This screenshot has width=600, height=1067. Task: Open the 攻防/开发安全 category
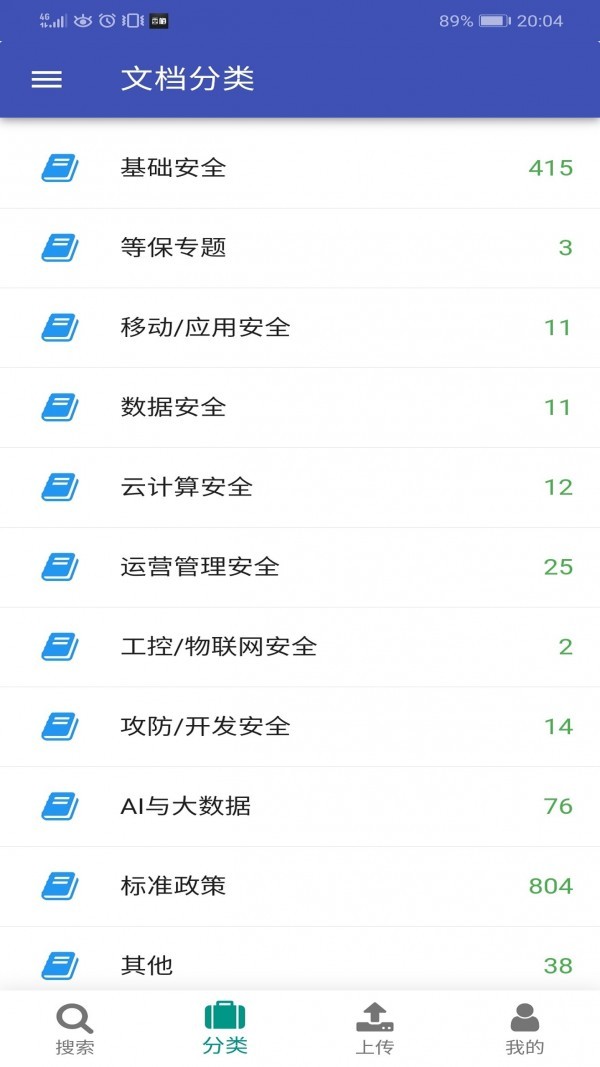pos(300,727)
